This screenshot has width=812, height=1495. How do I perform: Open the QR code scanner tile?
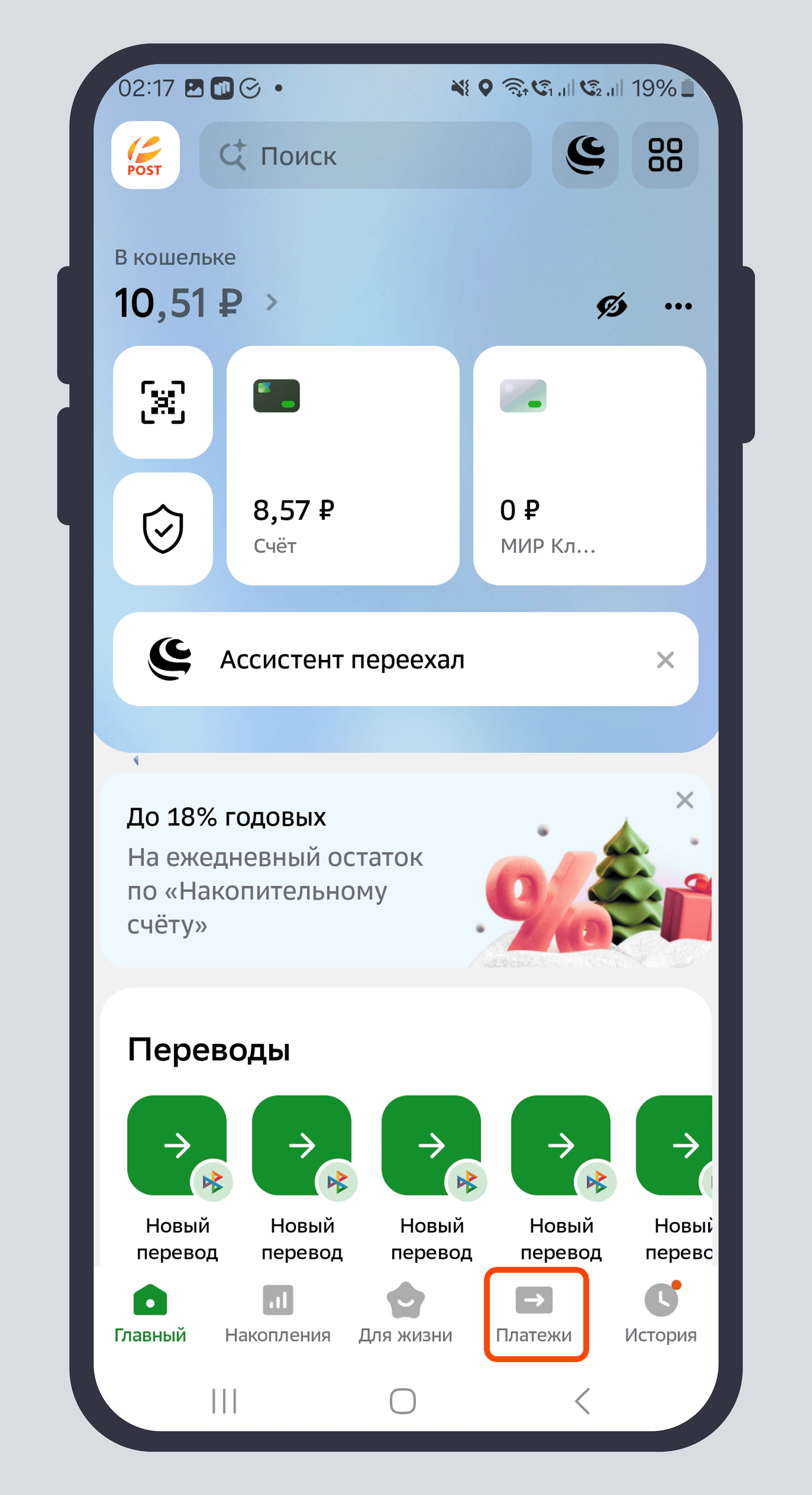point(162,402)
